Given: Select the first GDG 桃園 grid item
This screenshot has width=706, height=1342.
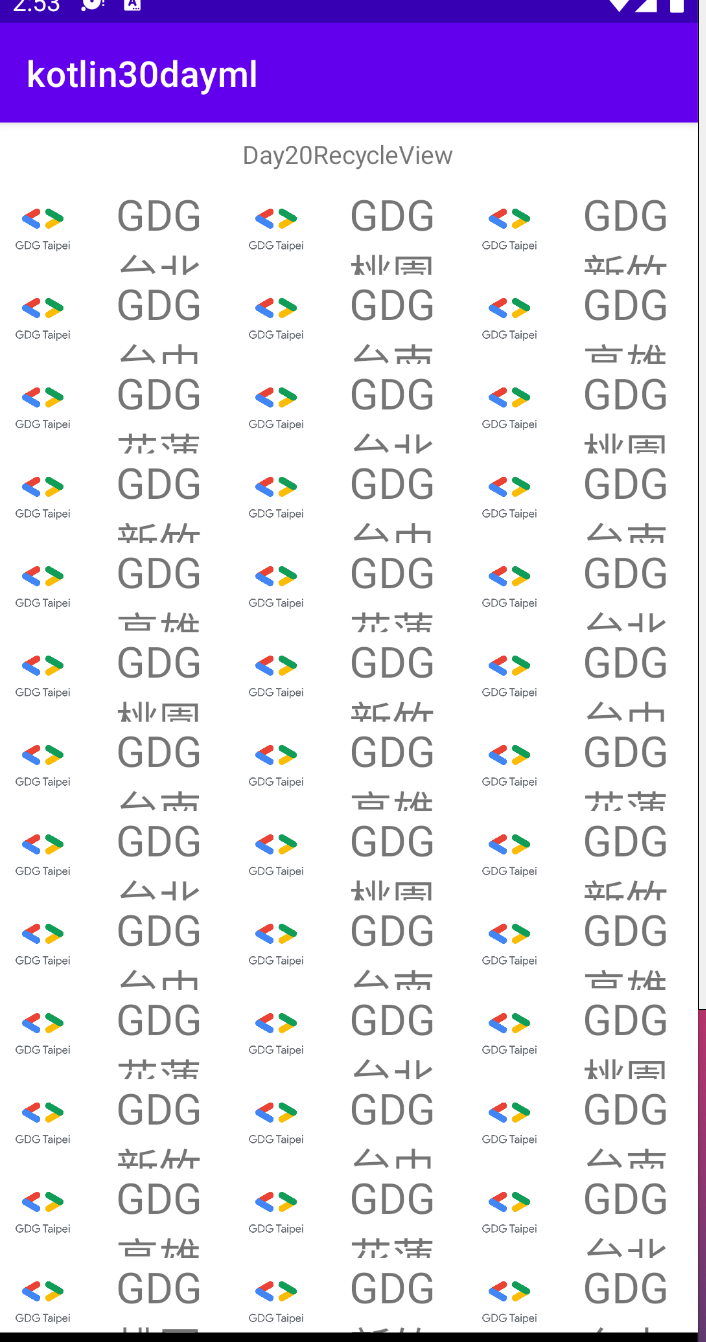Looking at the screenshot, I should 348,232.
